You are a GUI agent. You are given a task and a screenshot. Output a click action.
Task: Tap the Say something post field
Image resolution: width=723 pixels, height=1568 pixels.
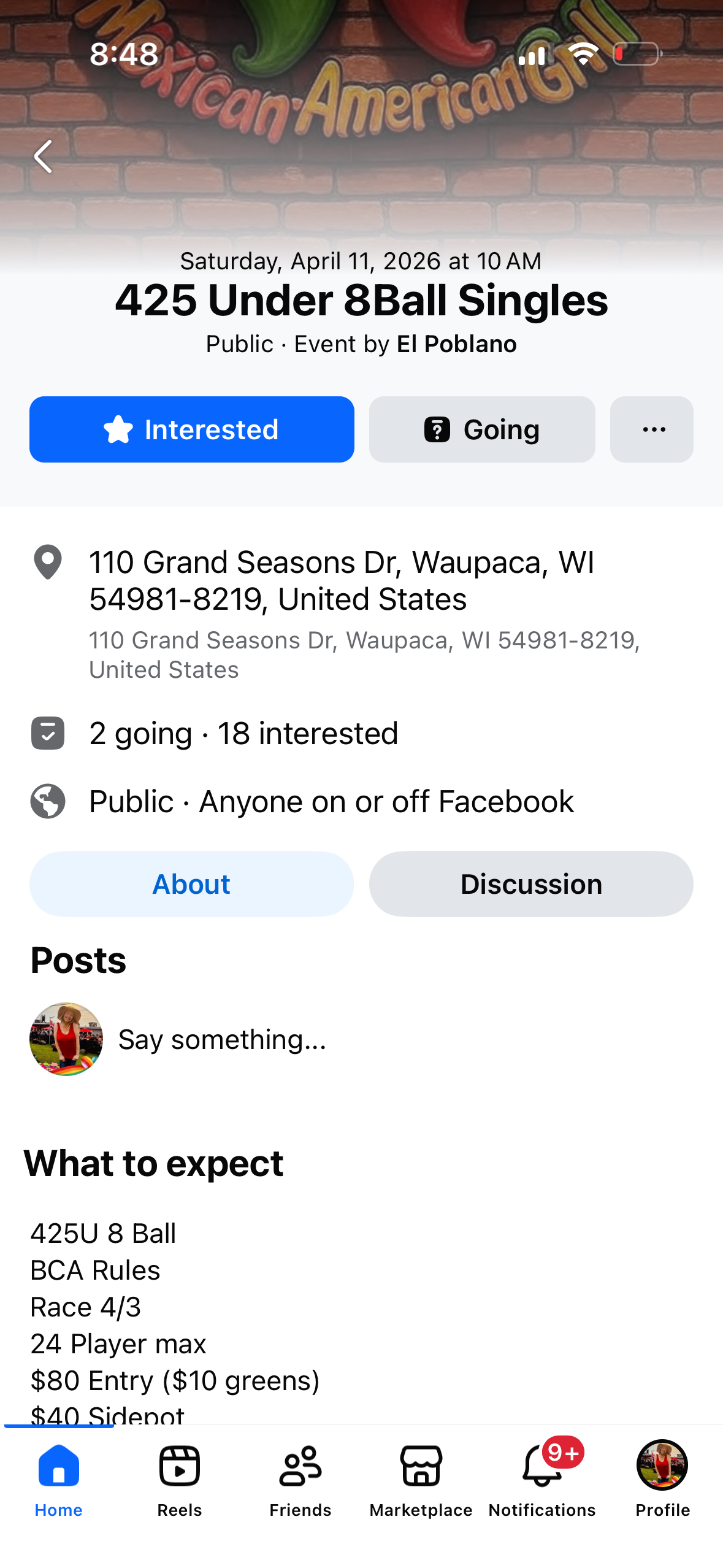click(x=222, y=1039)
